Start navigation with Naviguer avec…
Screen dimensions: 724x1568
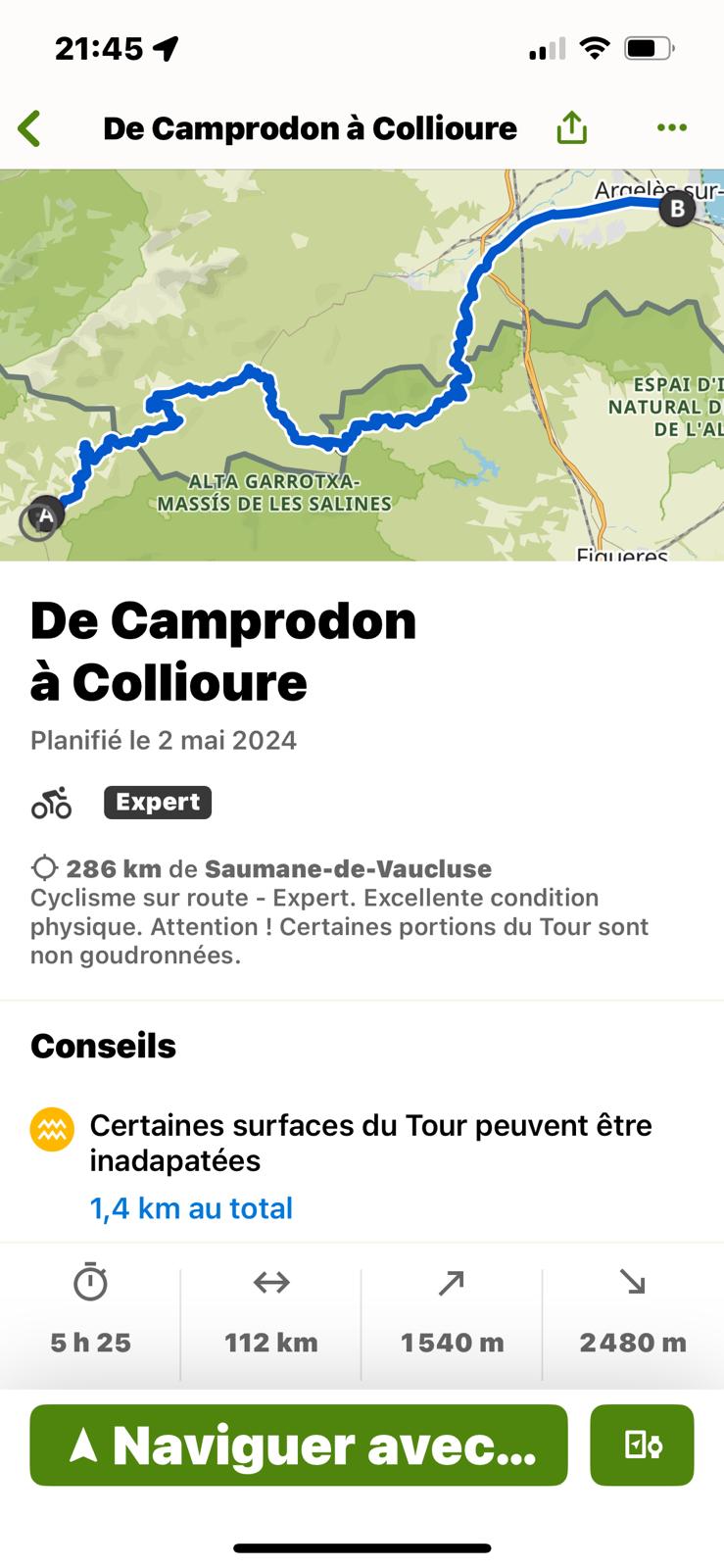point(299,1445)
